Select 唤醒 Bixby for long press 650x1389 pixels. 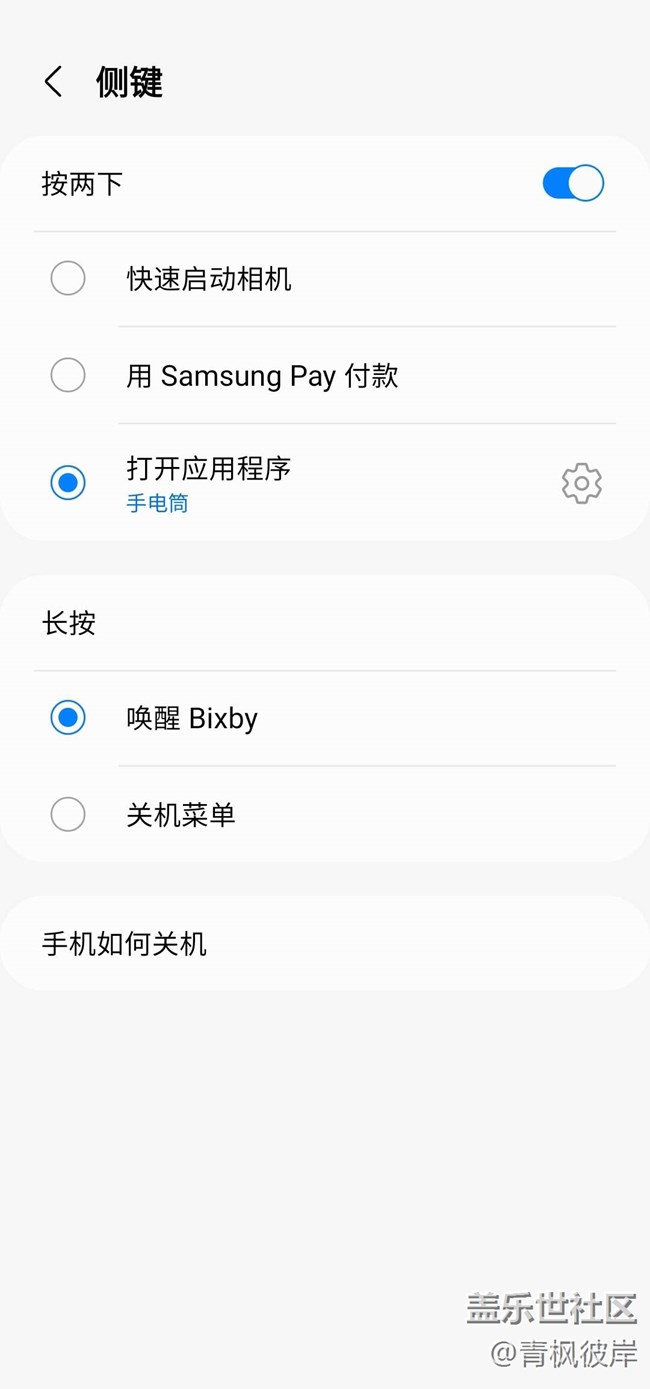click(x=68, y=718)
